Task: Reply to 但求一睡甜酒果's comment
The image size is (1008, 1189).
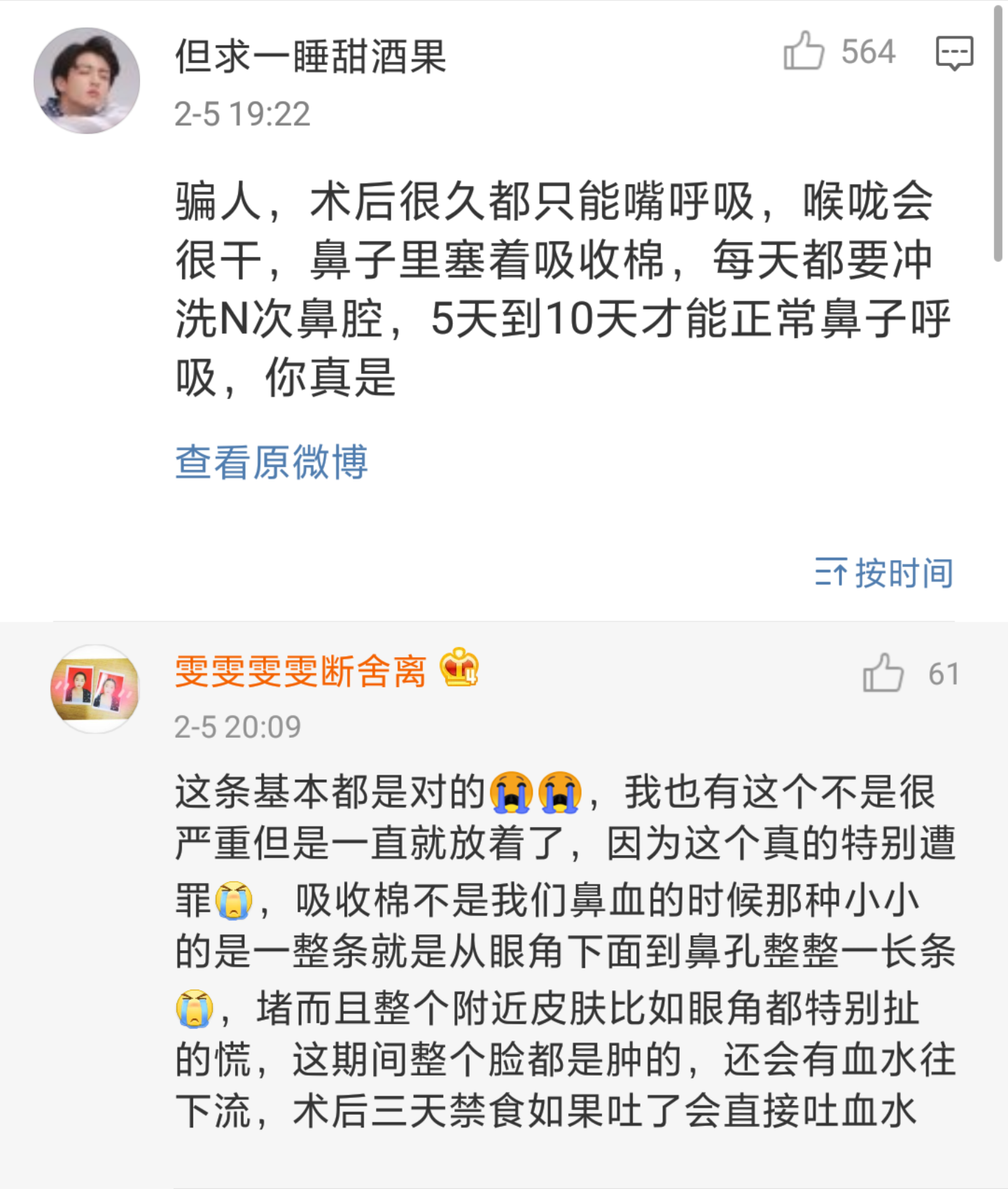Action: tap(954, 52)
